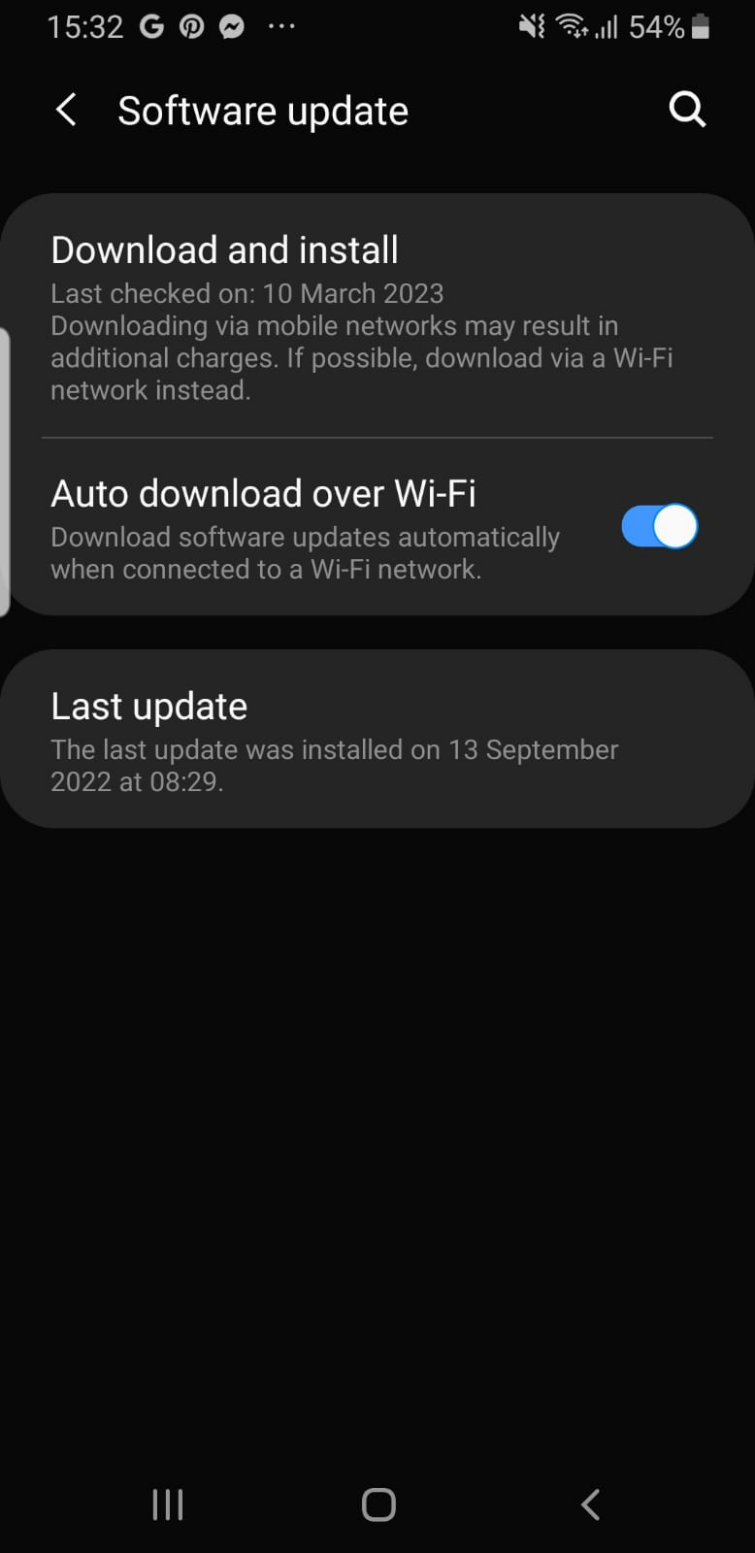Turn off Auto download over Wi-Fi

coord(659,526)
